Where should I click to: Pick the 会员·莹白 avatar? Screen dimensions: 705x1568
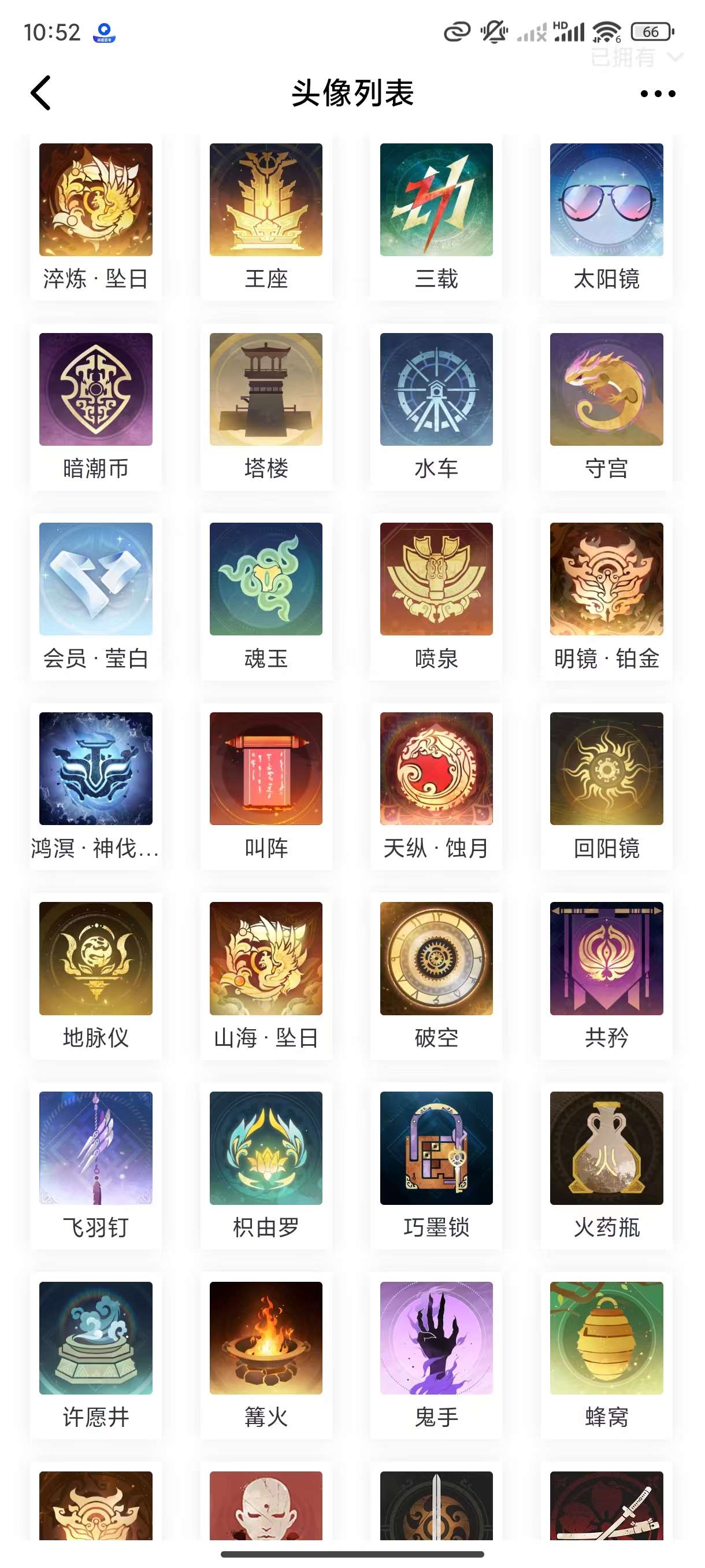coord(95,579)
